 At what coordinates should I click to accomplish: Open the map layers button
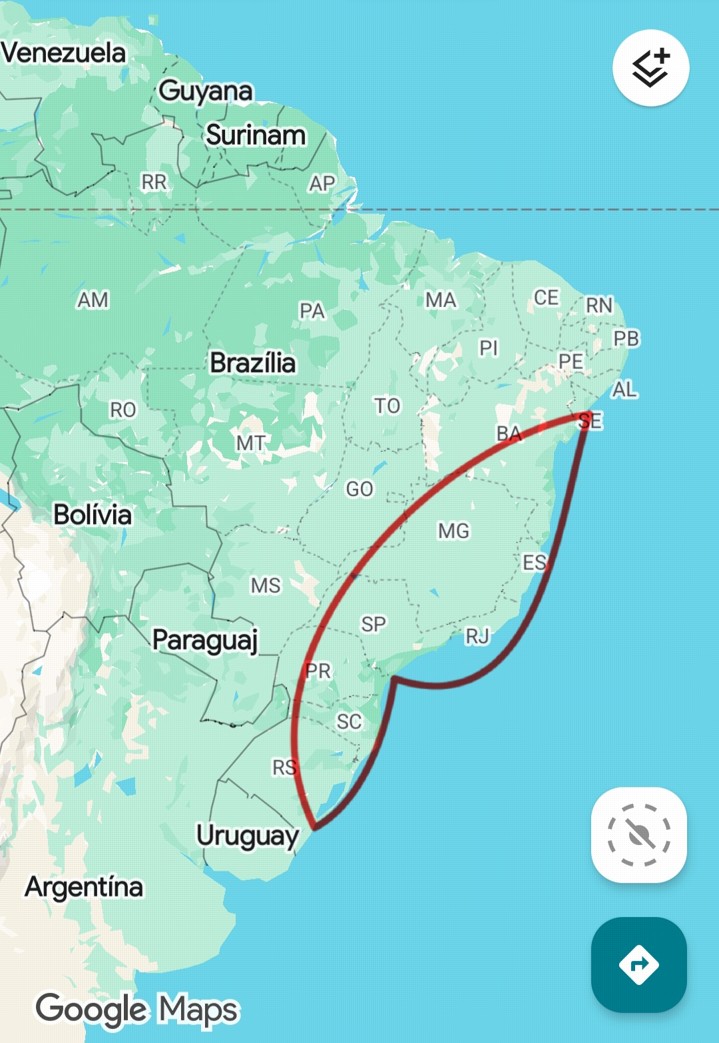(650, 68)
